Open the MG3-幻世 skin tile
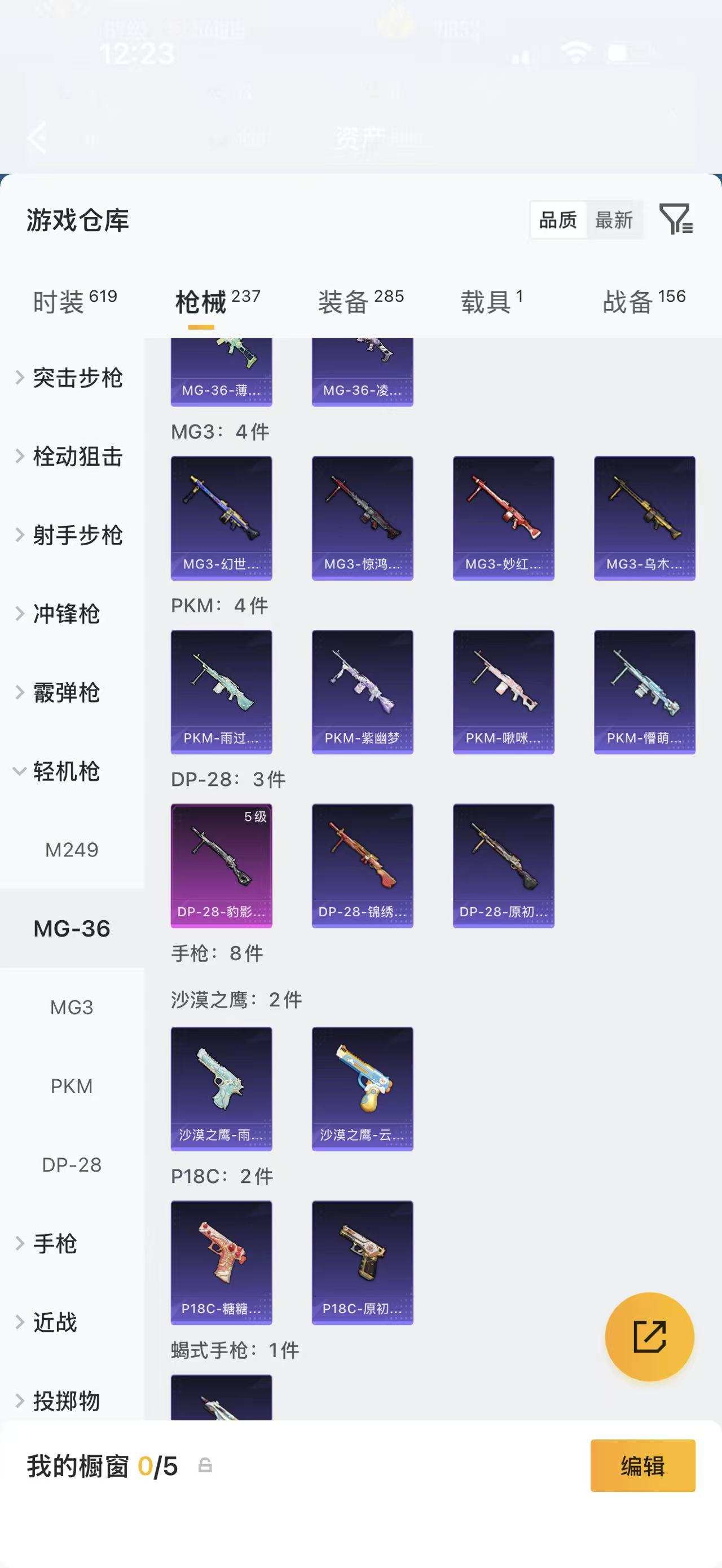 coord(221,518)
